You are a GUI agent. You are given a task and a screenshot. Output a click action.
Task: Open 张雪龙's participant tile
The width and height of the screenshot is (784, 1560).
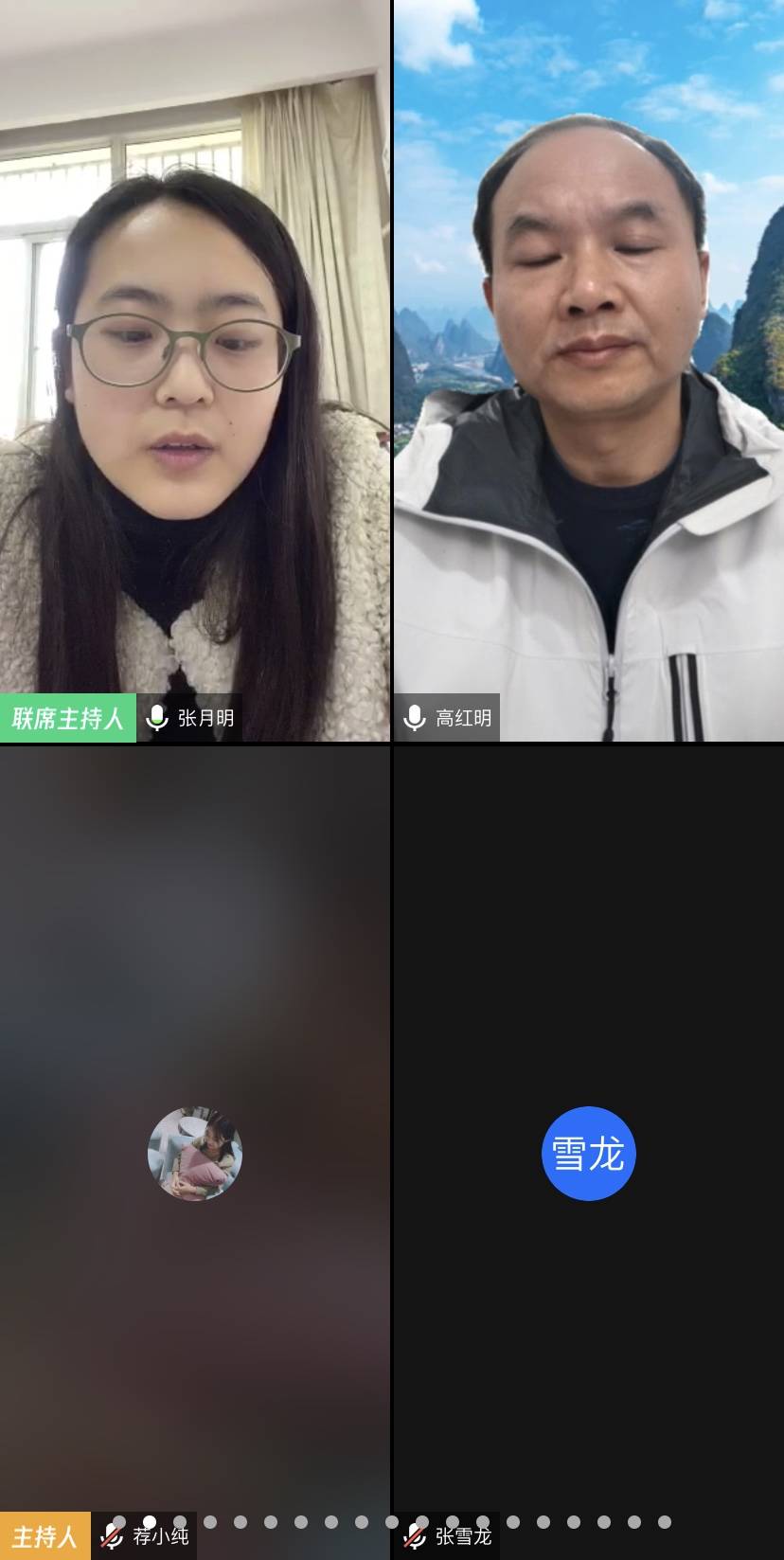point(588,1153)
